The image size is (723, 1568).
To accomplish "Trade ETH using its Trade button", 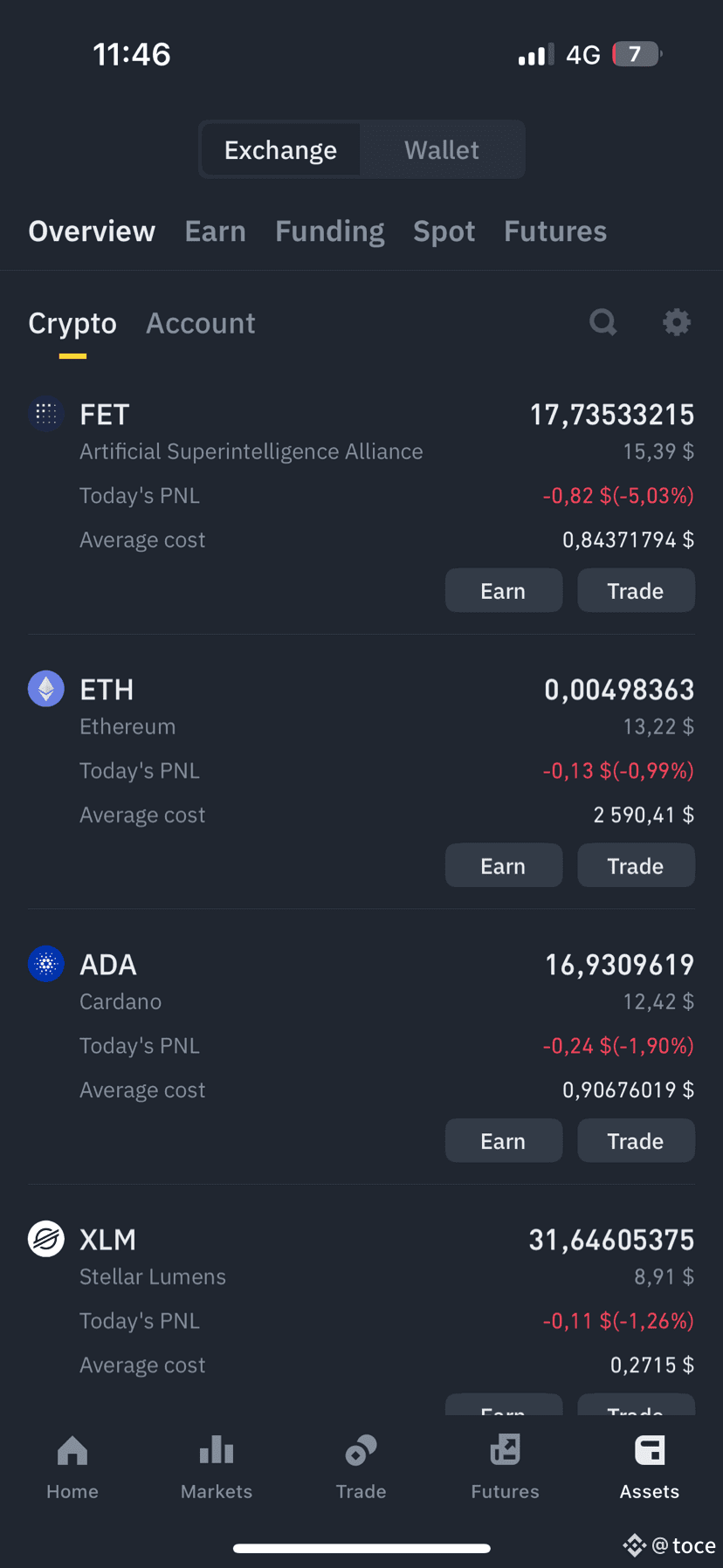I will point(636,865).
